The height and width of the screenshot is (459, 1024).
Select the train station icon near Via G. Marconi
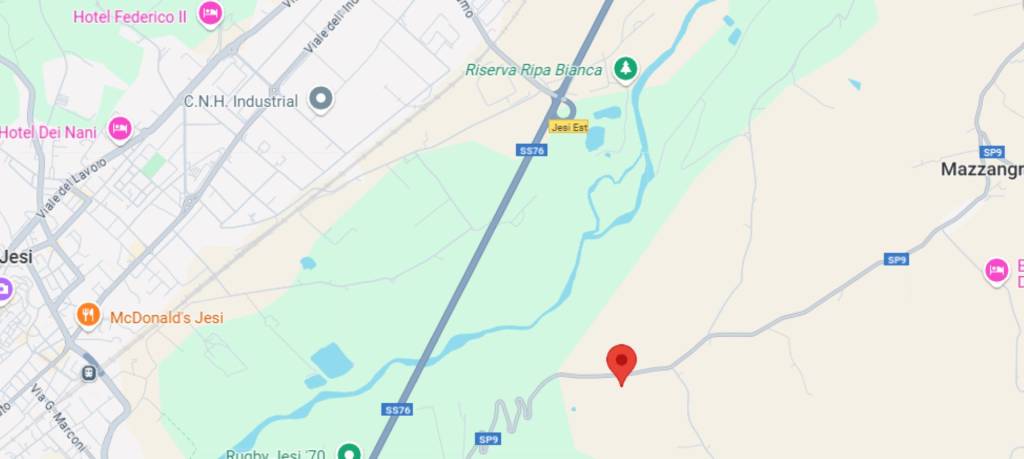click(89, 372)
